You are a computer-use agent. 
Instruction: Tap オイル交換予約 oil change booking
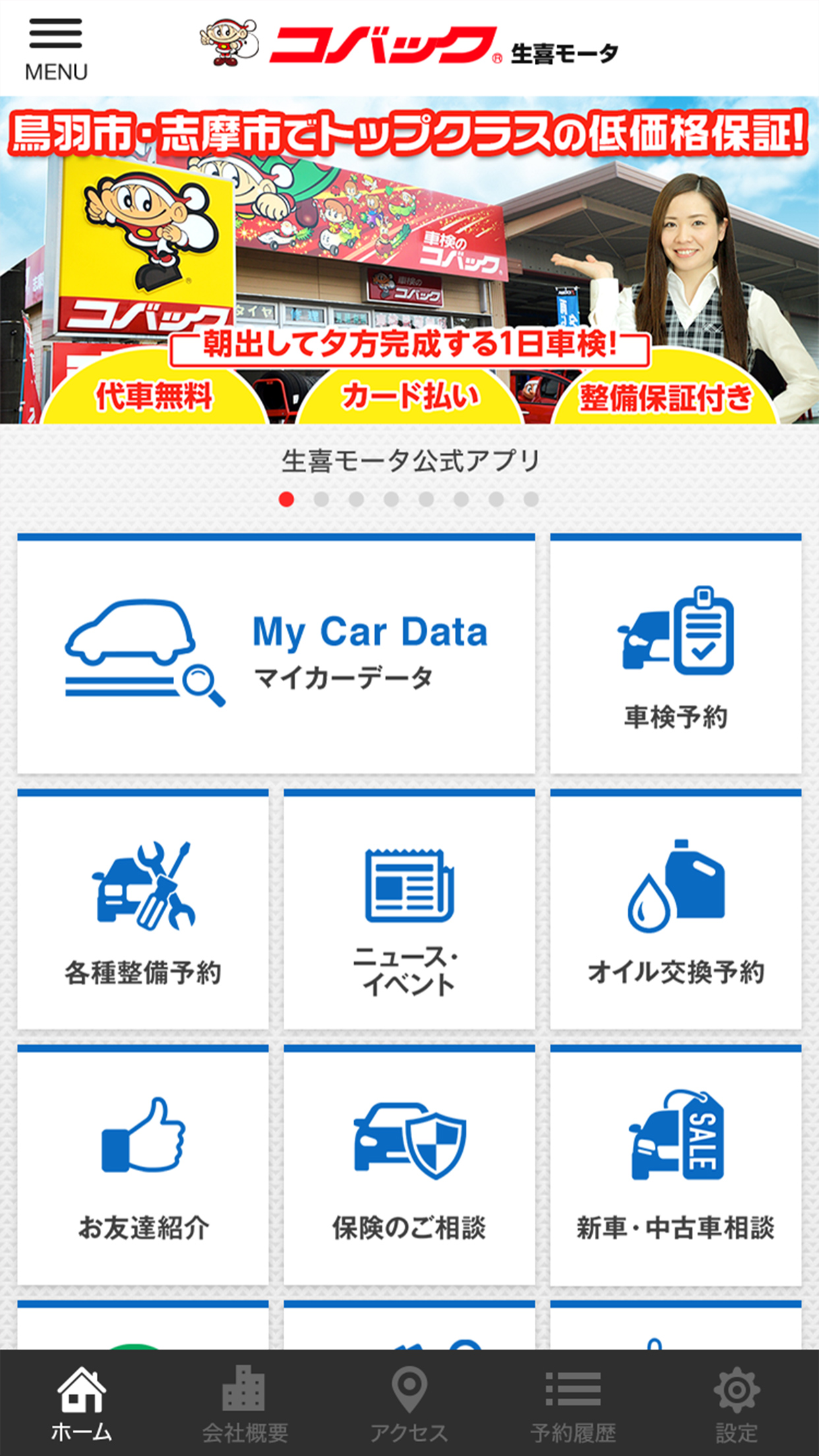tap(676, 909)
